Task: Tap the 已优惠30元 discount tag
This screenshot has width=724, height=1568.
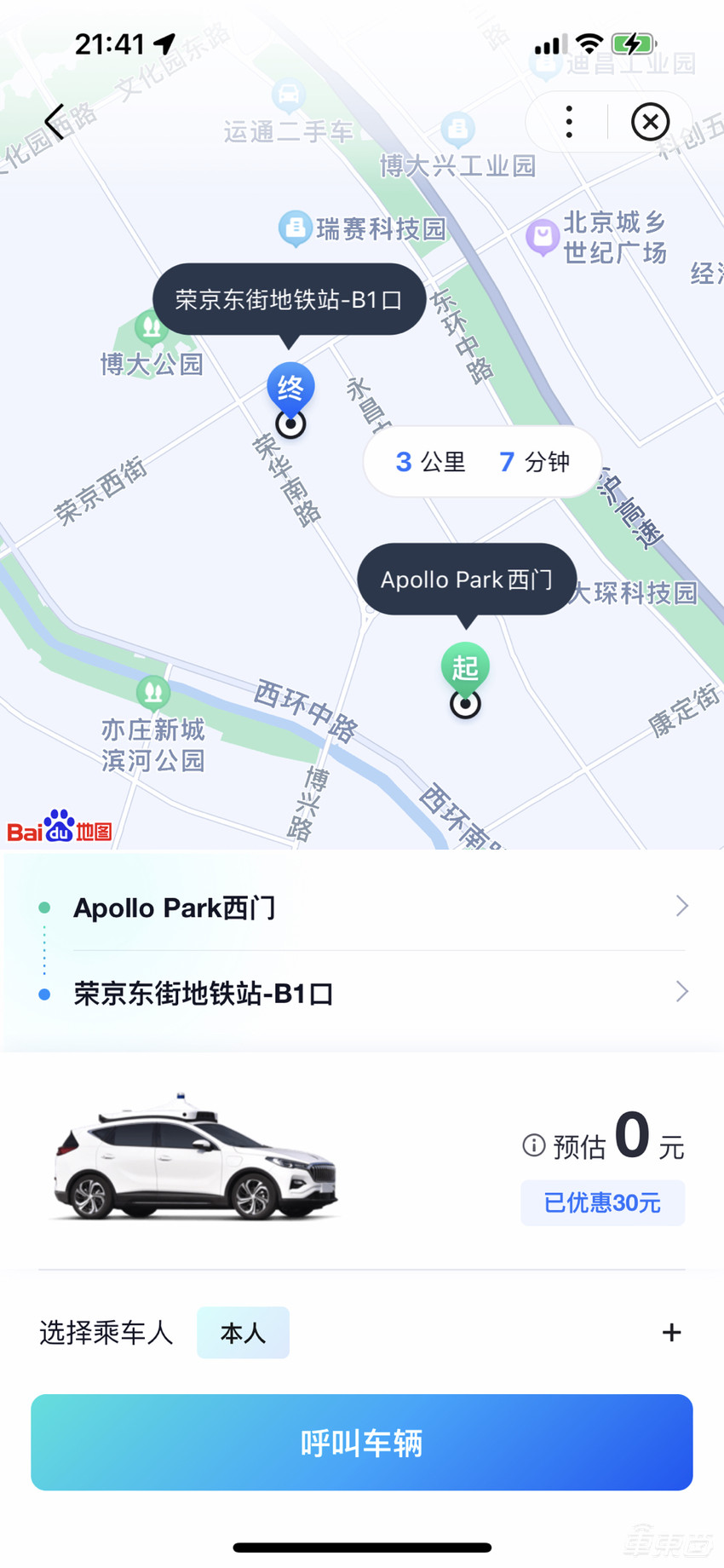Action: pos(602,1202)
